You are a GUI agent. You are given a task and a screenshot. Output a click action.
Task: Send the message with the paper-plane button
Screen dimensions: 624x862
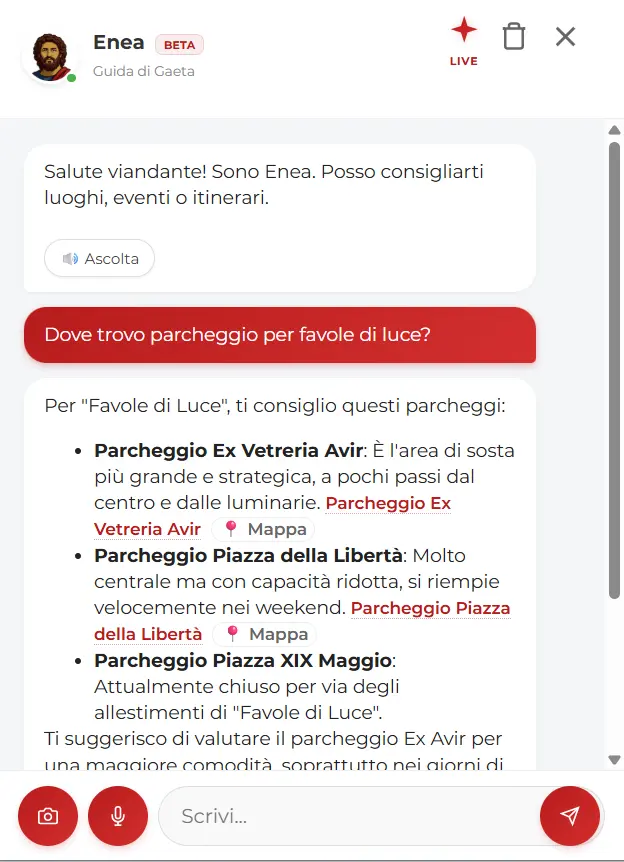(570, 816)
